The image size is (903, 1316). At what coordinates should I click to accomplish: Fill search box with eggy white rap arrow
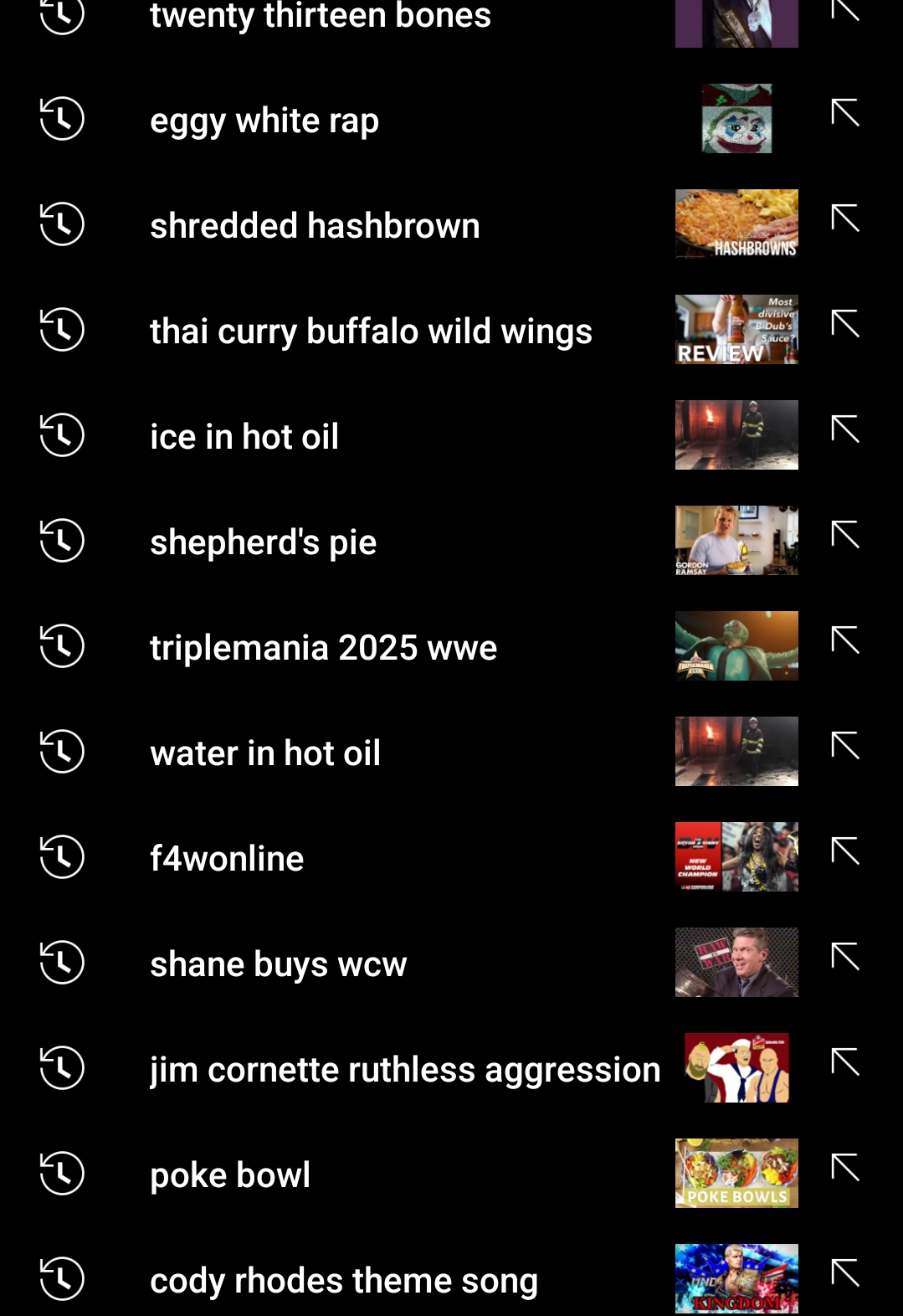[x=845, y=112]
